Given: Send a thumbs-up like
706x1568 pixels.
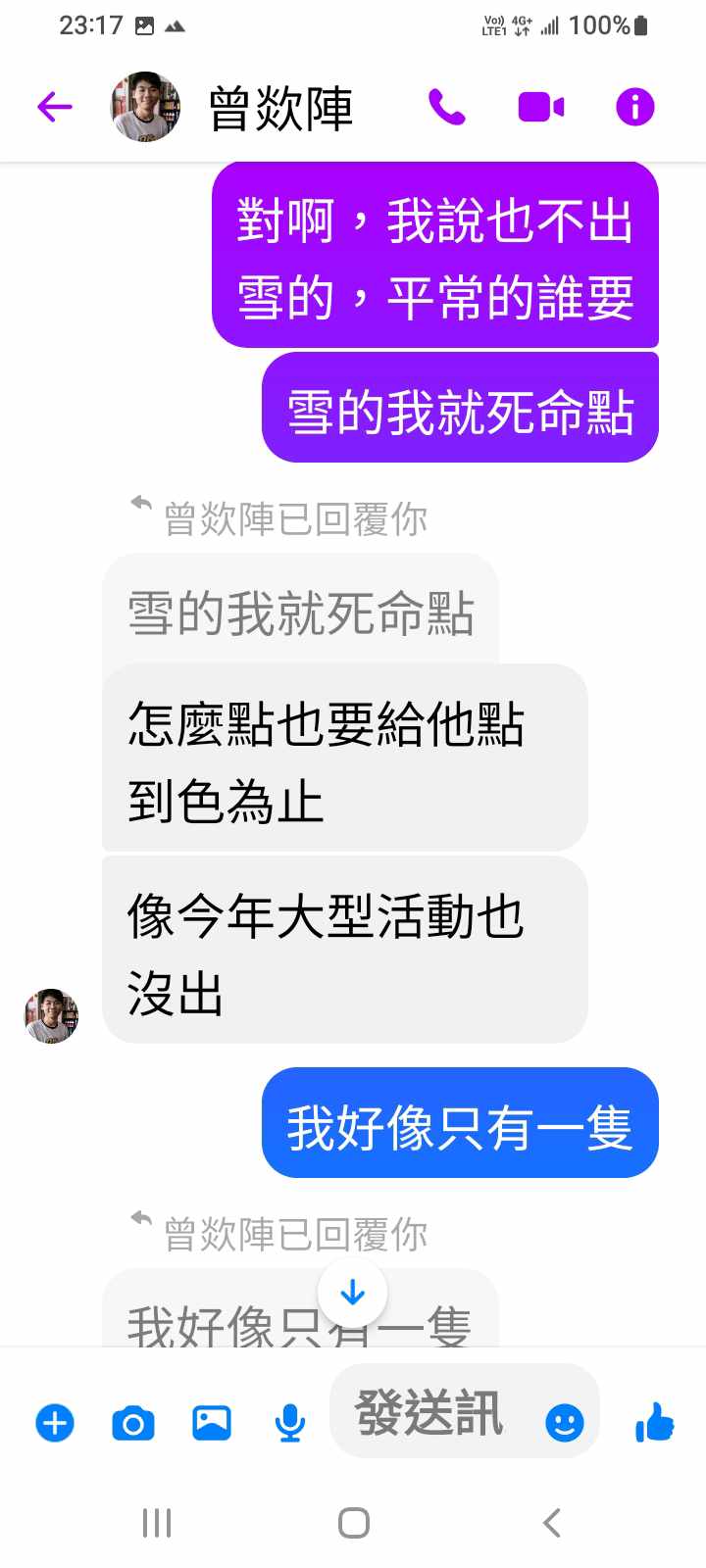Looking at the screenshot, I should click(x=654, y=1422).
